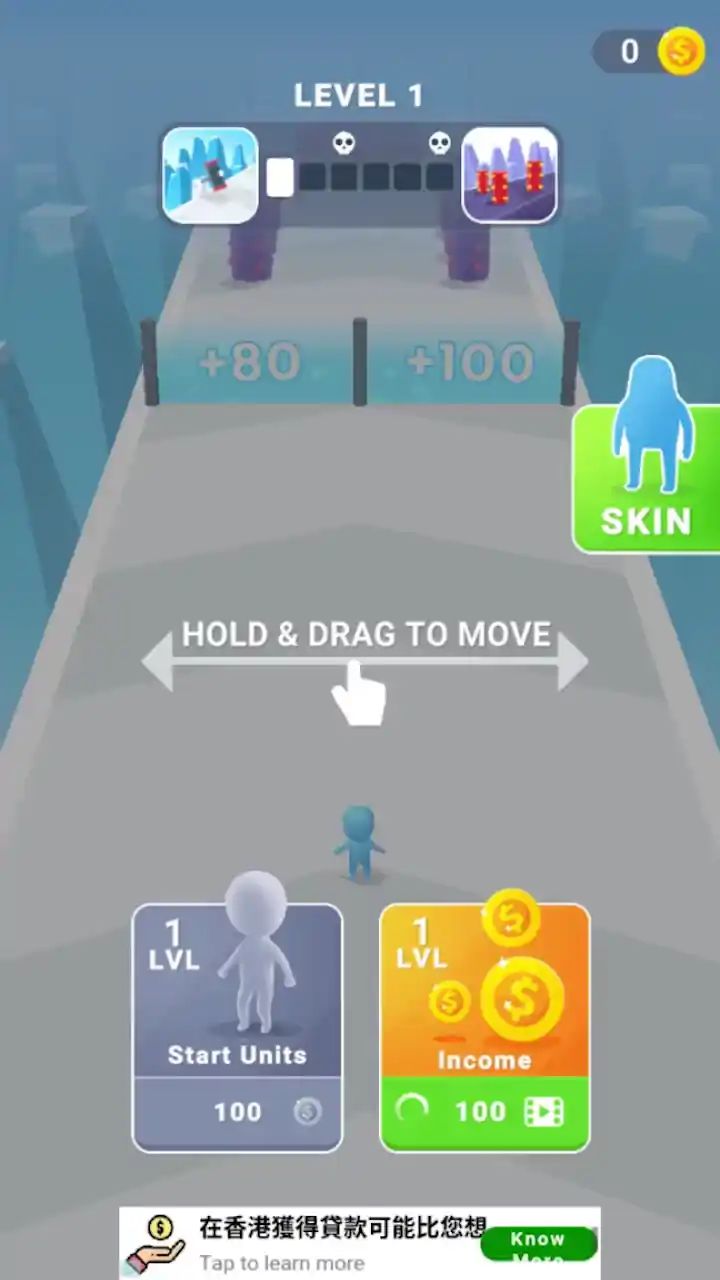This screenshot has width=720, height=1280.
Task: Tap Know More on the ad banner
Action: tap(538, 1244)
